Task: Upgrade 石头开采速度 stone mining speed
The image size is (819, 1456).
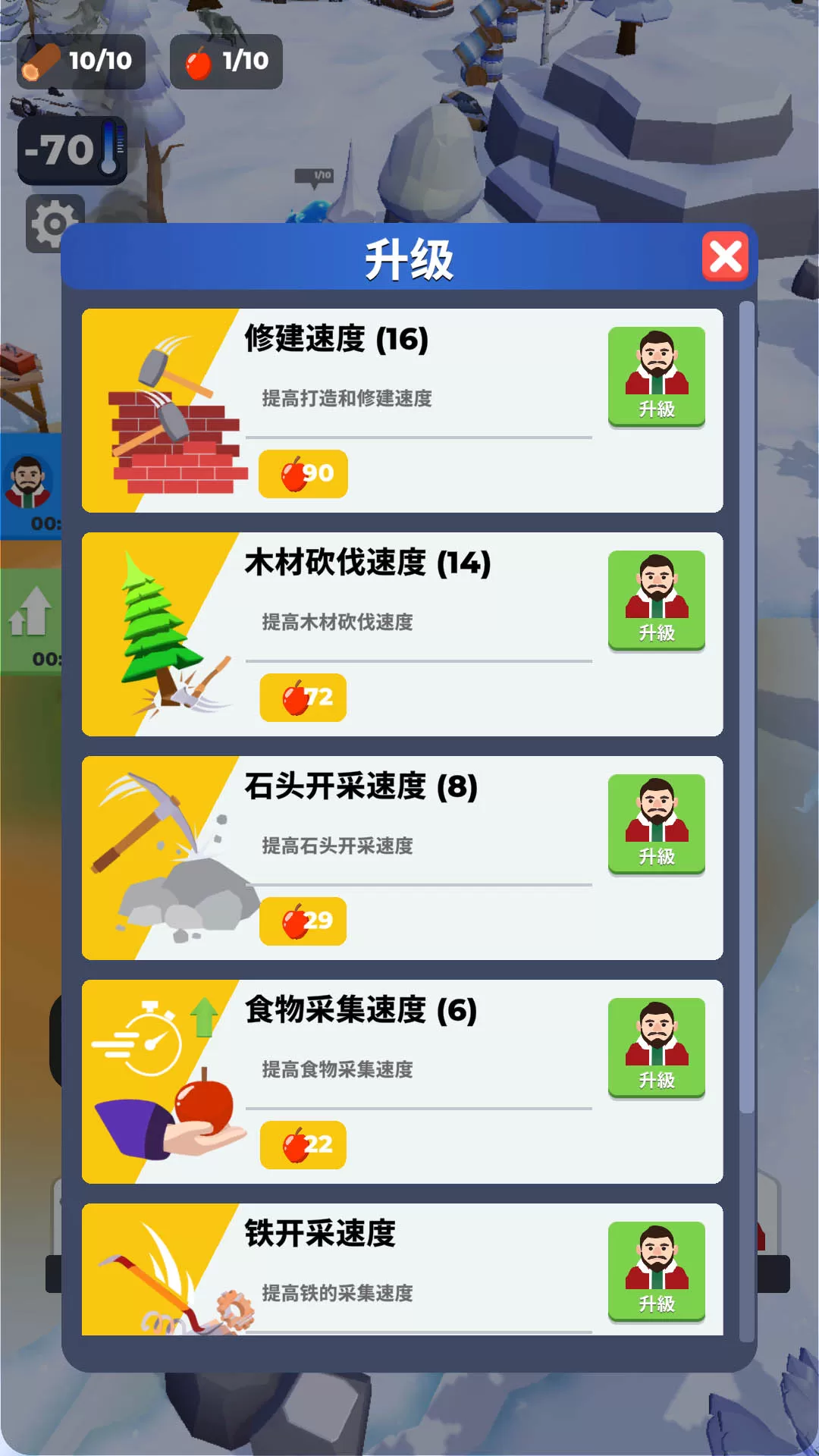Action: 656,824
